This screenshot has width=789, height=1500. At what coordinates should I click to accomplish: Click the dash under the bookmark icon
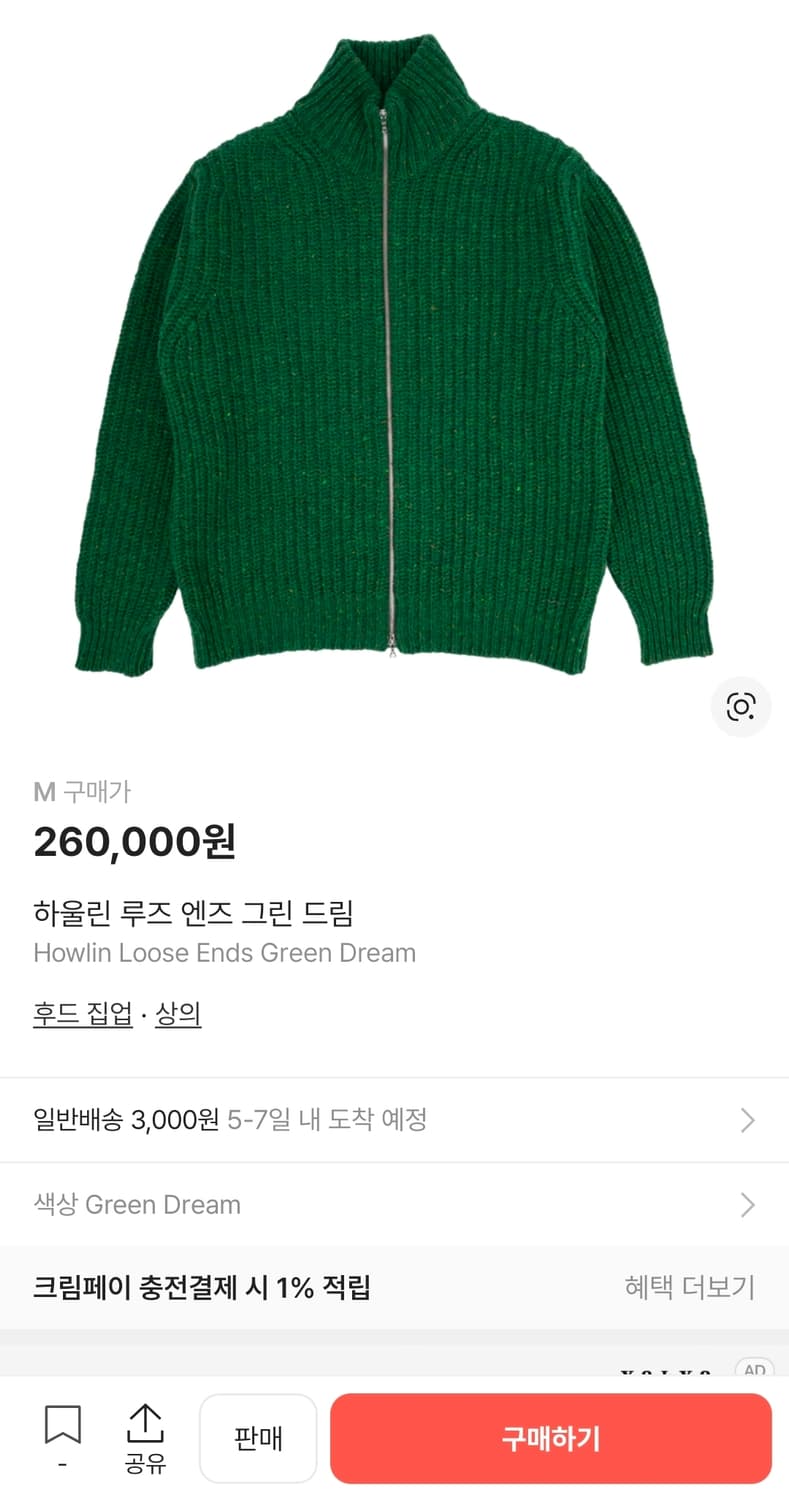pyautogui.click(x=64, y=1461)
